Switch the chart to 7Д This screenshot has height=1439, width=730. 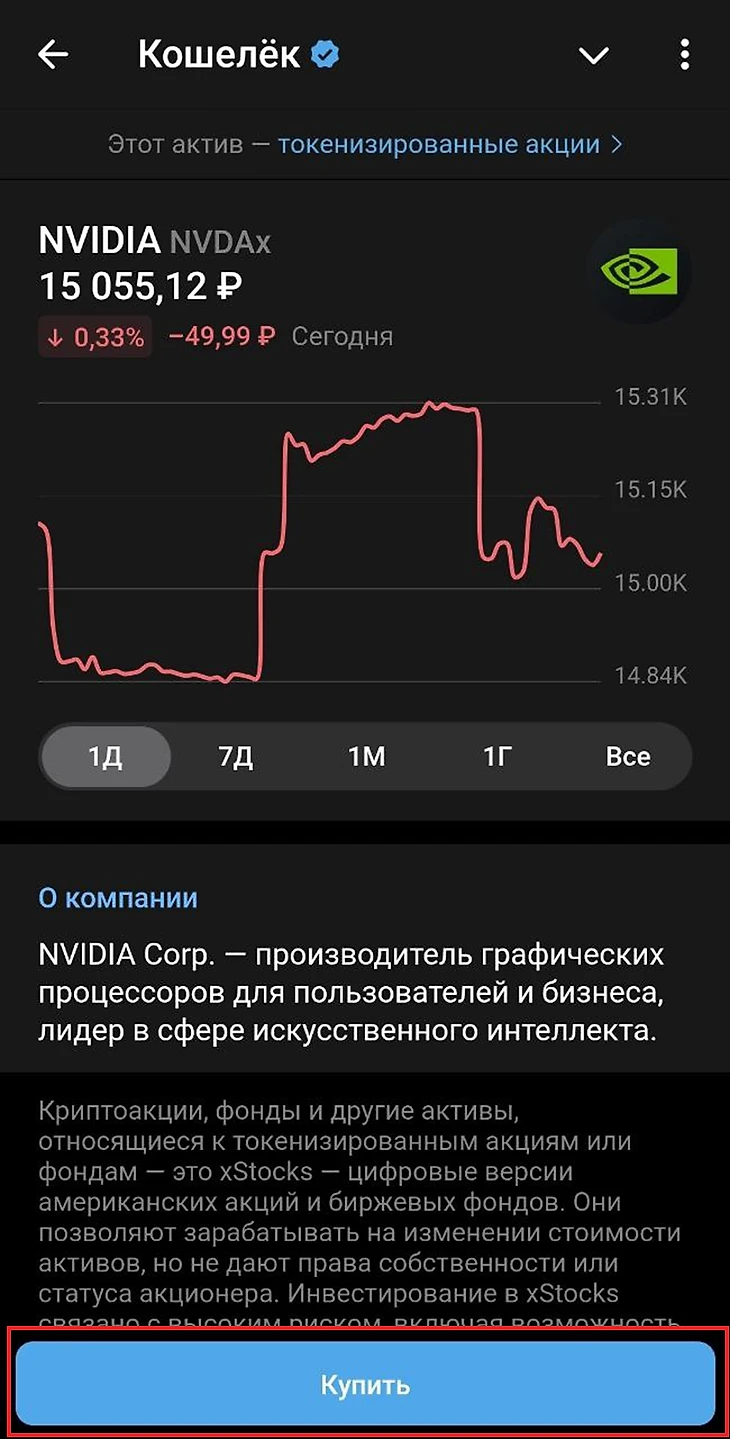236,757
